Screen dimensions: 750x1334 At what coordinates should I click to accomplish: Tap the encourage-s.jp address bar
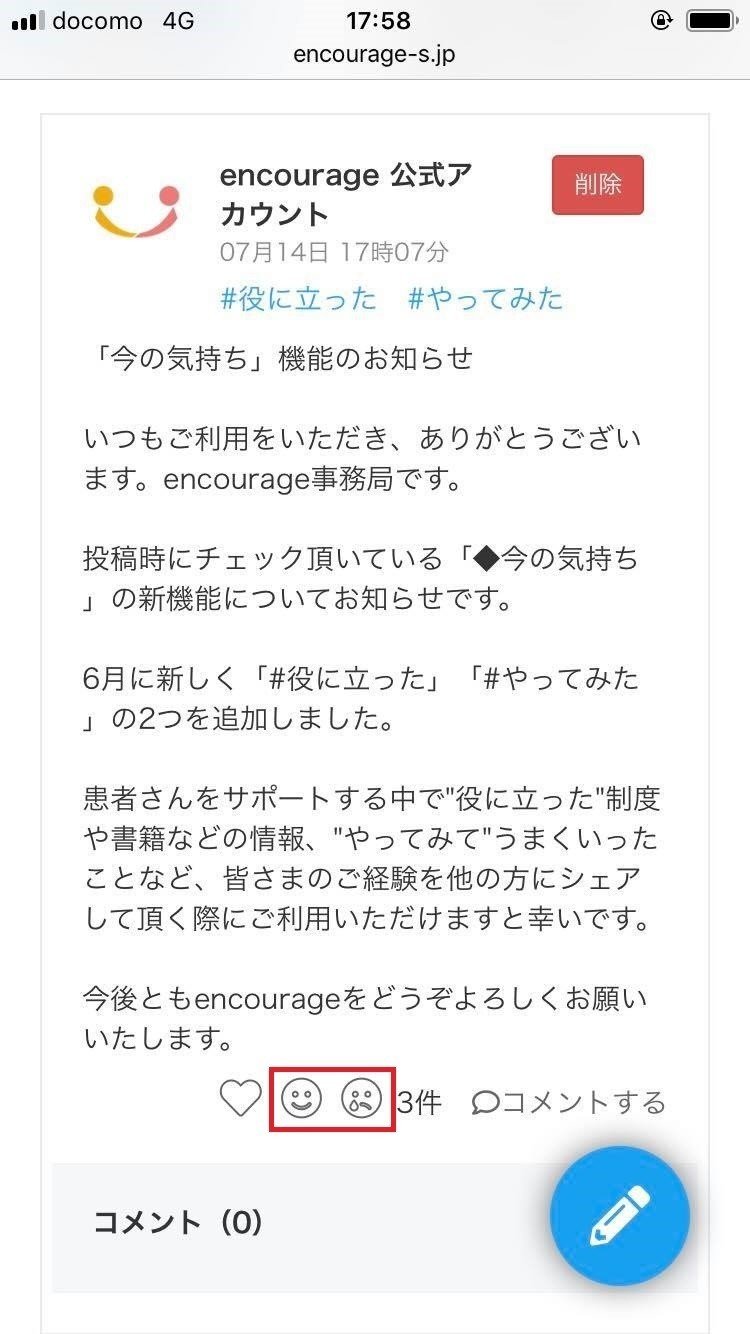click(x=375, y=54)
